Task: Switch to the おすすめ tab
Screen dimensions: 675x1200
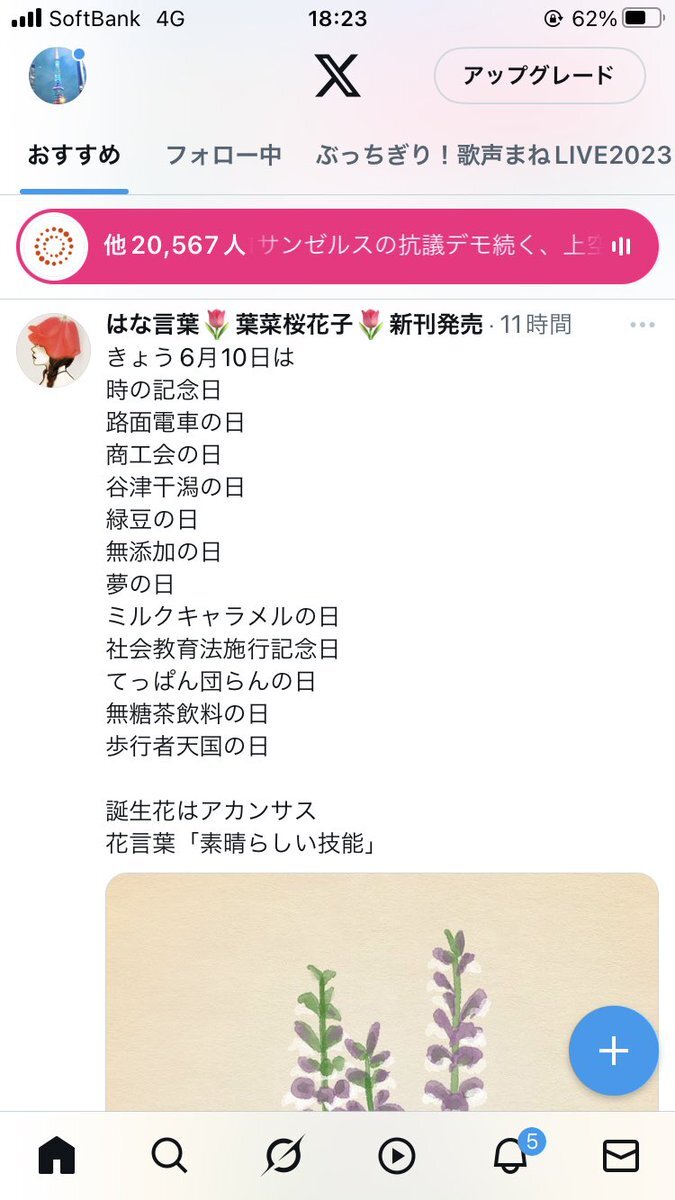Action: pos(74,155)
